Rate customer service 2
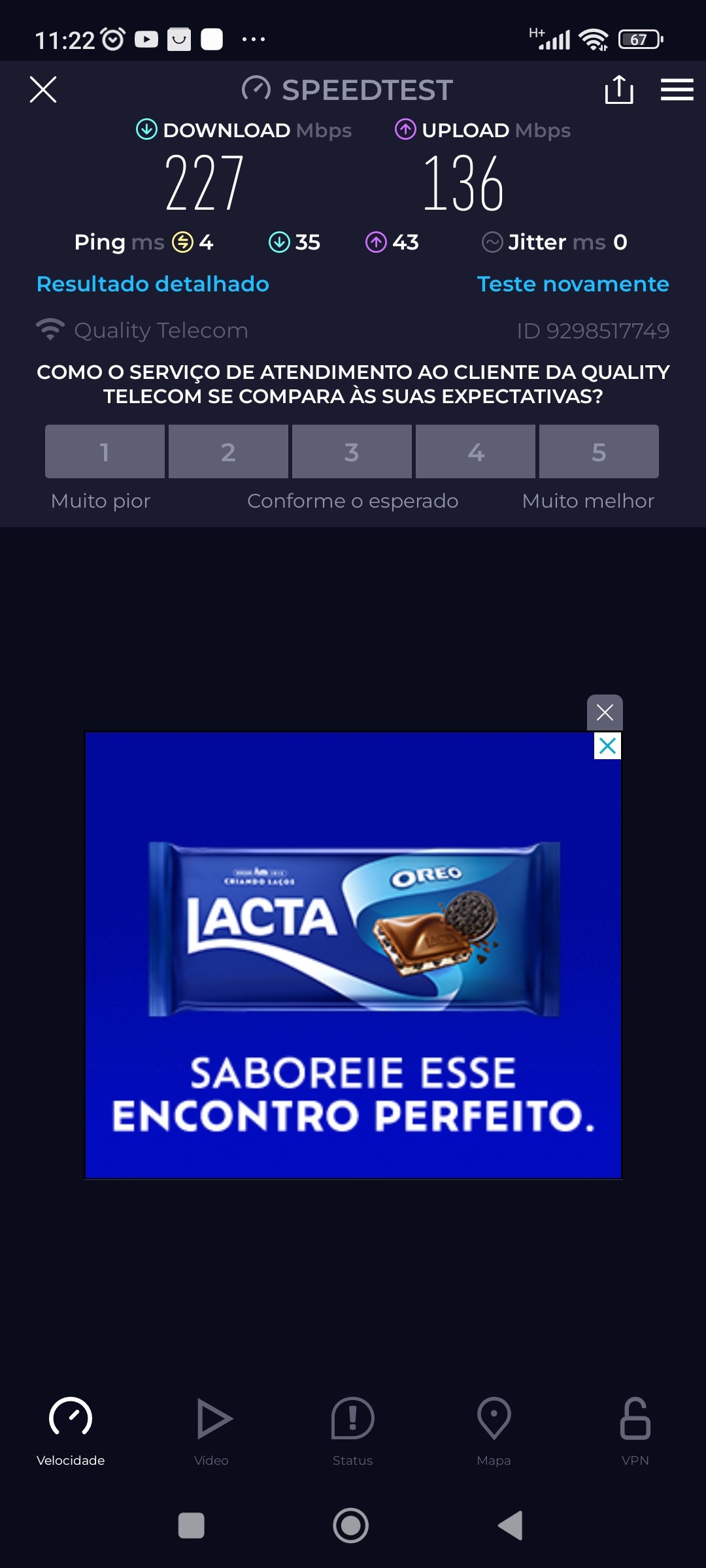Screen dimensions: 706x1568 [x=228, y=451]
